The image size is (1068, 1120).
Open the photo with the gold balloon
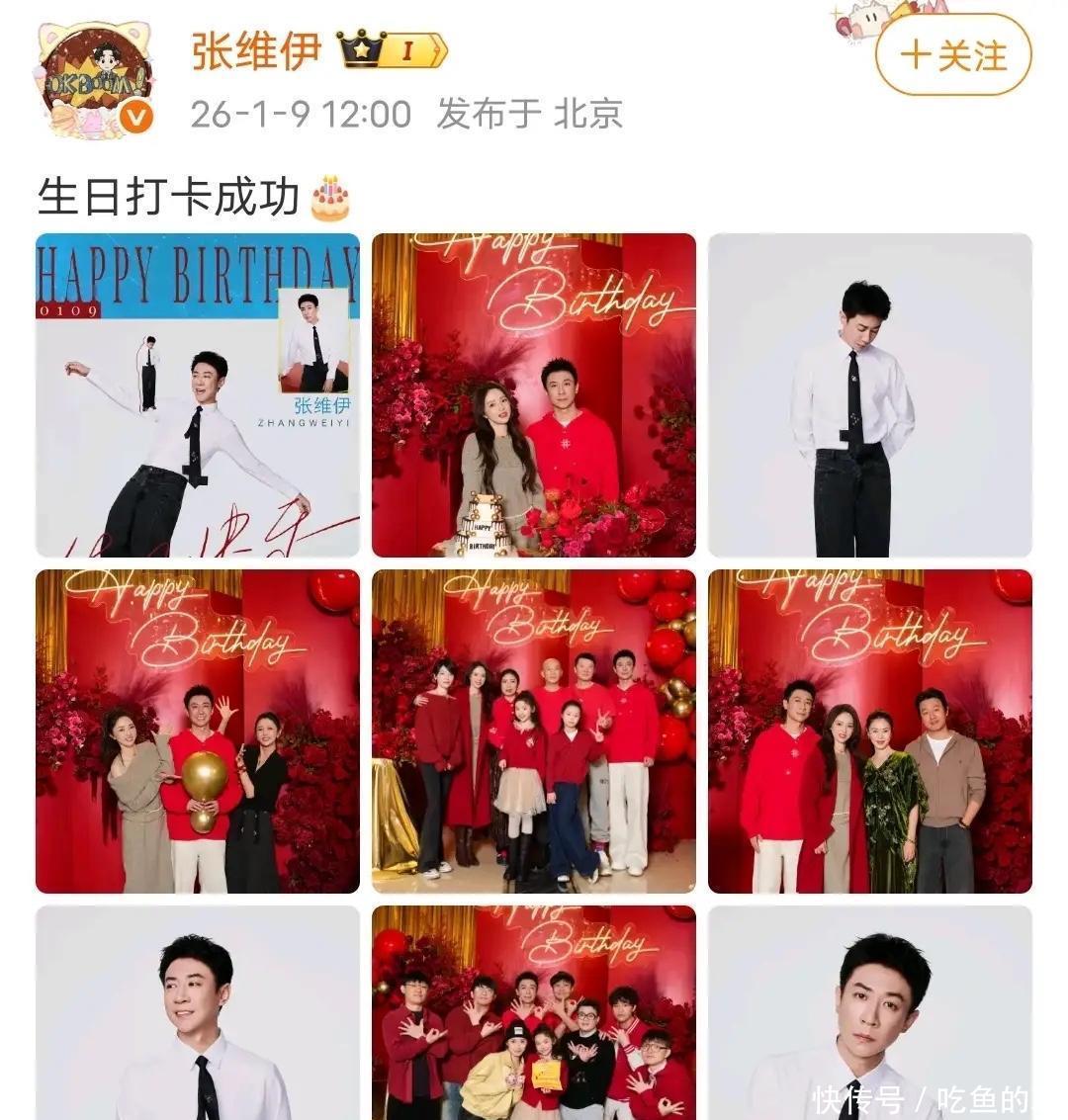click(x=198, y=732)
